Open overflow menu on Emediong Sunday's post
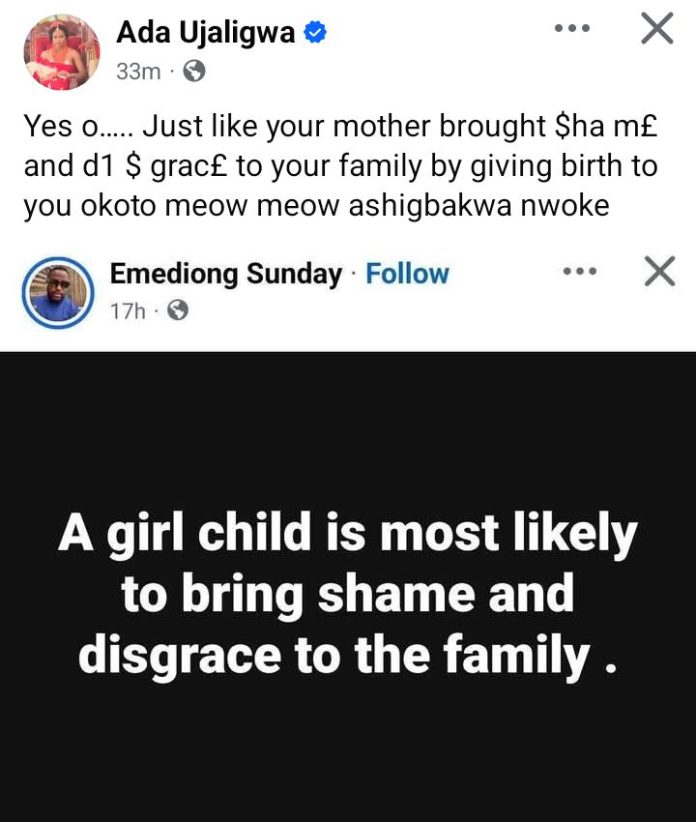The width and height of the screenshot is (696, 822). click(578, 272)
